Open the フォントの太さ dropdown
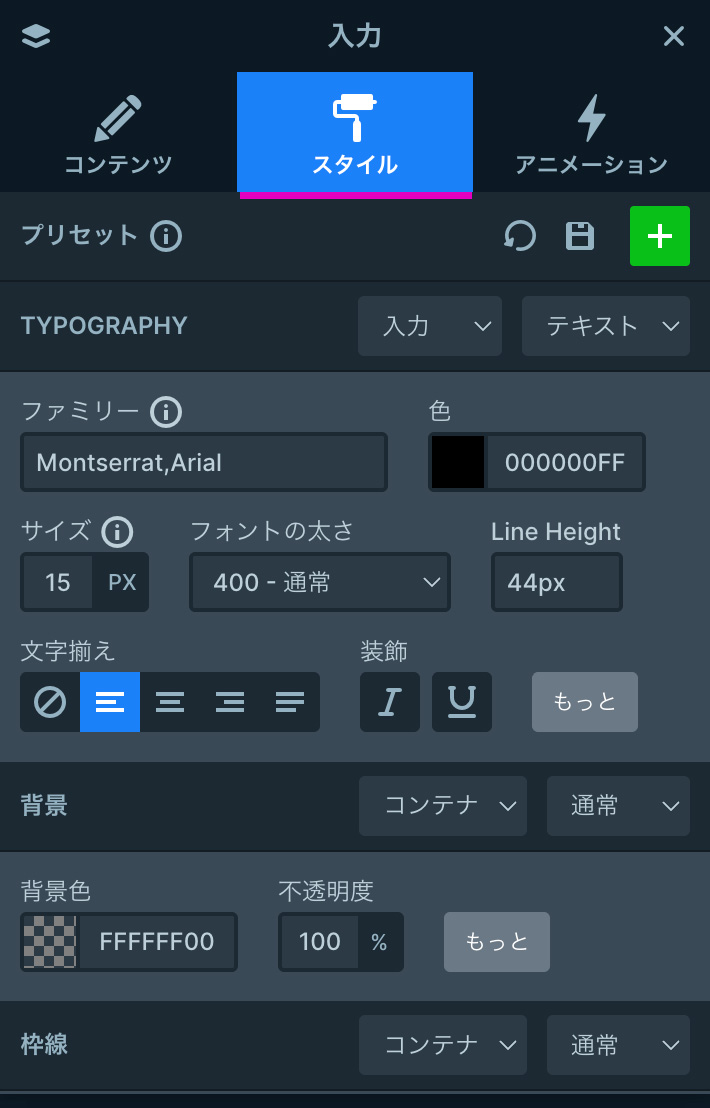The height and width of the screenshot is (1108, 710). pos(320,582)
